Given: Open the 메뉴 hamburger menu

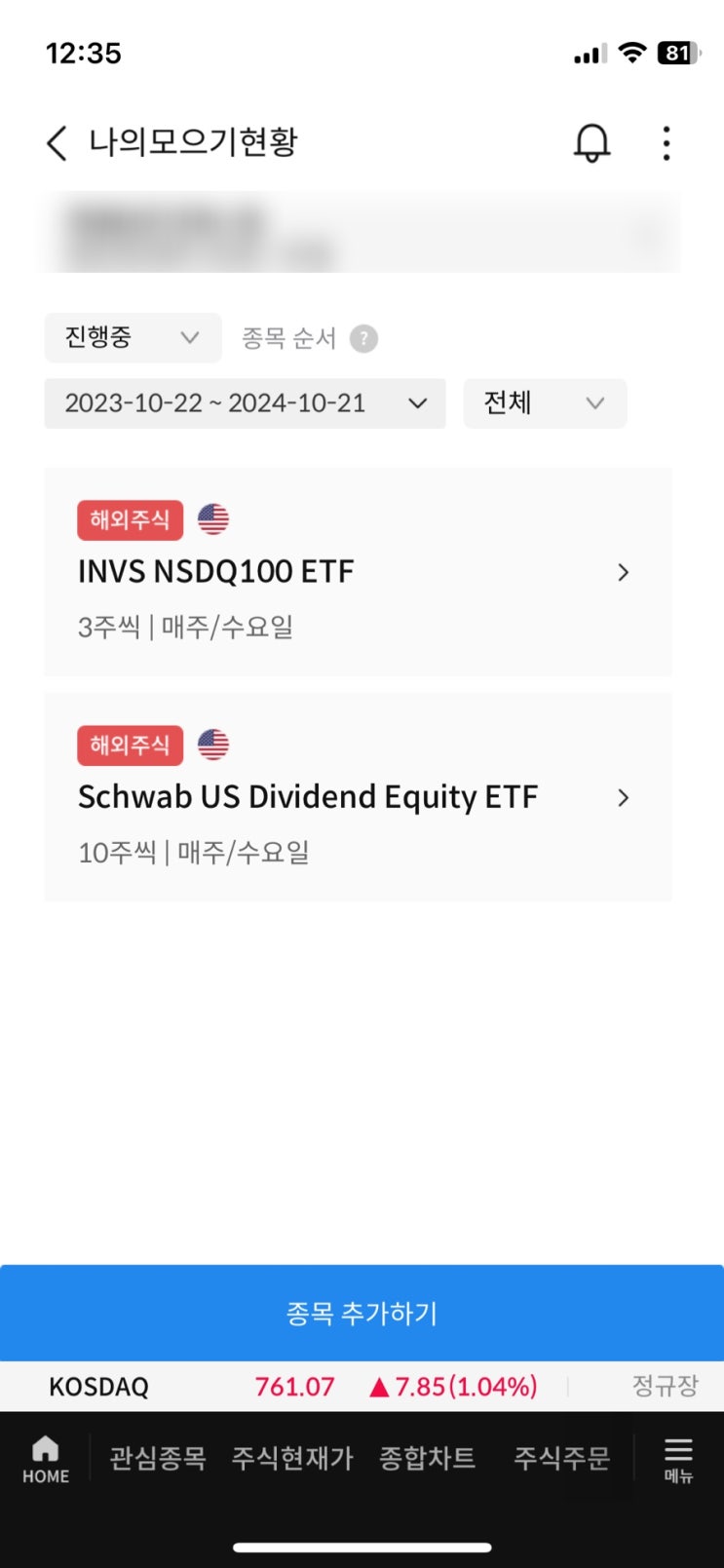Looking at the screenshot, I should pyautogui.click(x=678, y=1459).
